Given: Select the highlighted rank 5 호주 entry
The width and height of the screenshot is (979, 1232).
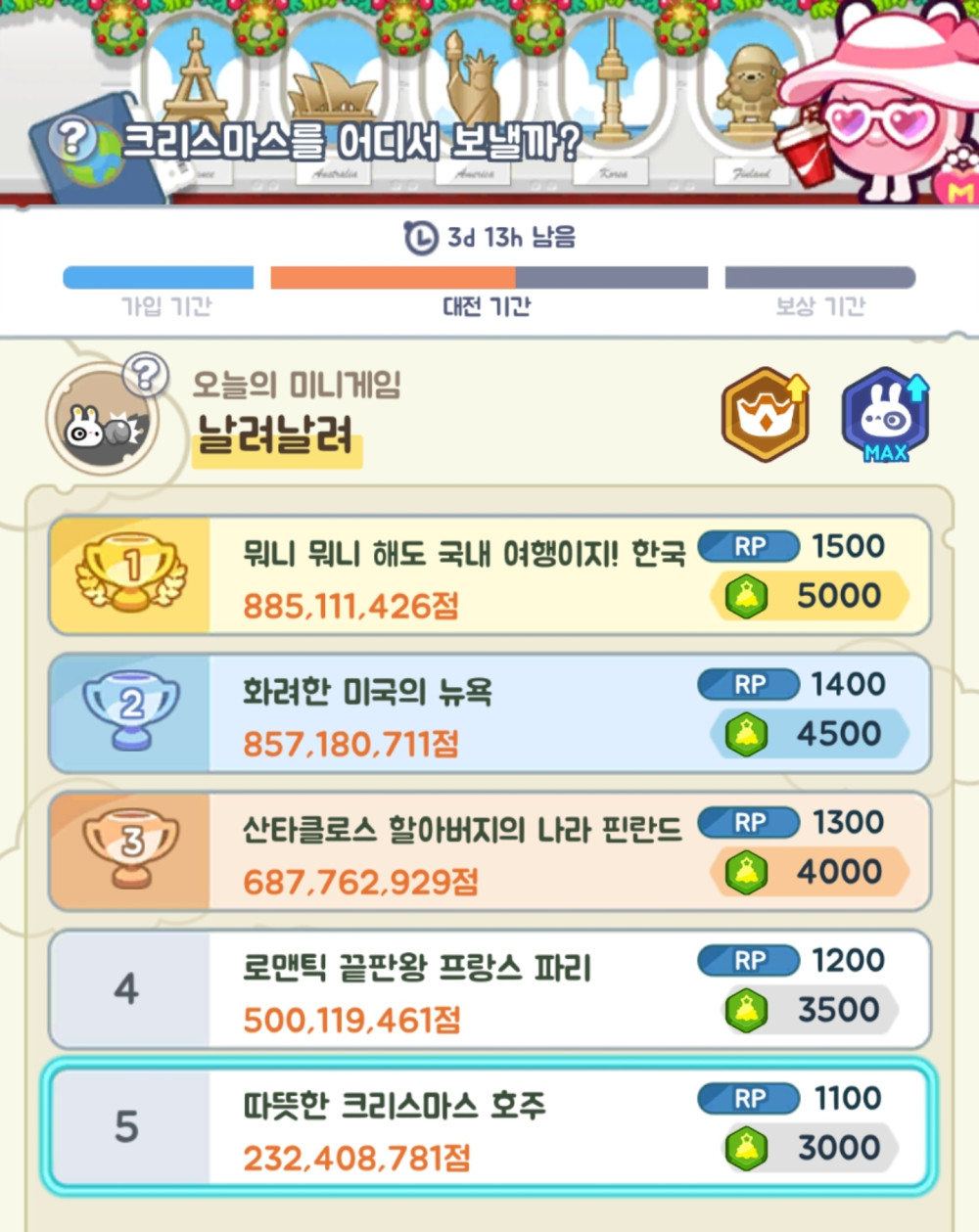Looking at the screenshot, I should click(489, 1125).
